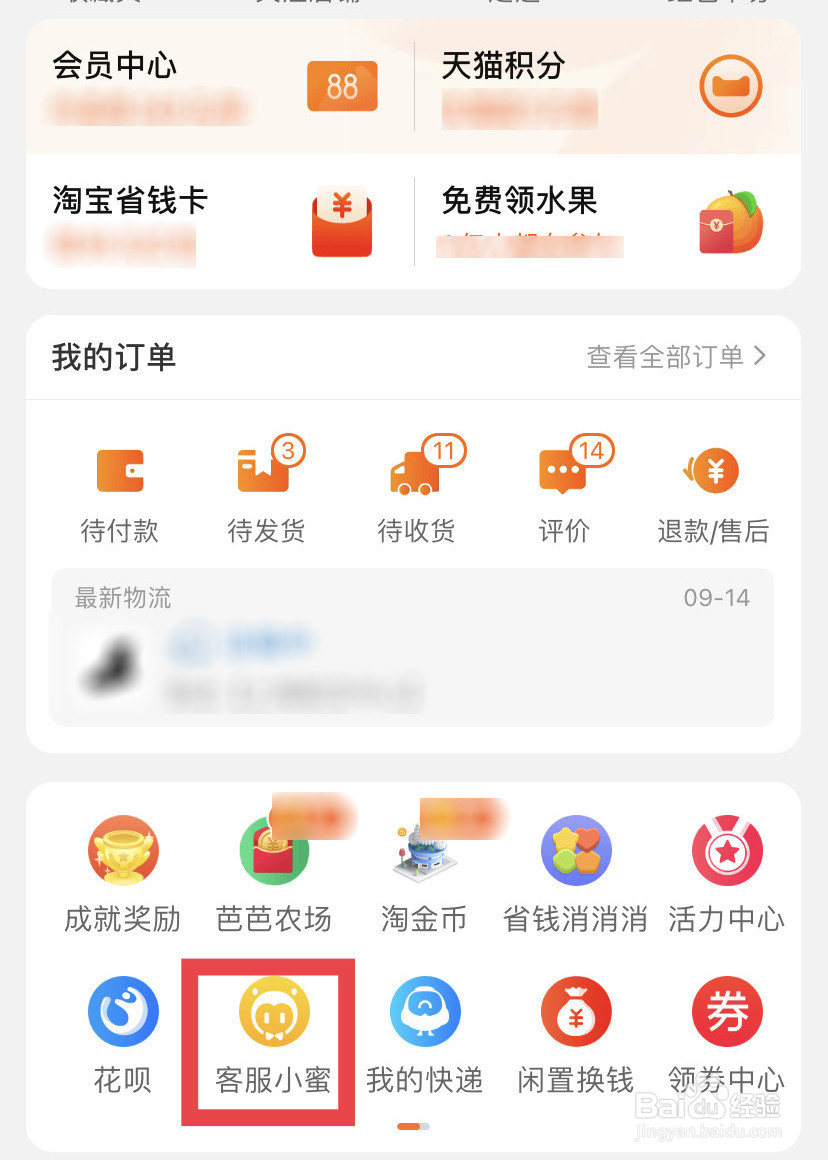Screen dimensions: 828x1160
Task: Open the 芭芭农场 farm icon
Action: pos(273,870)
